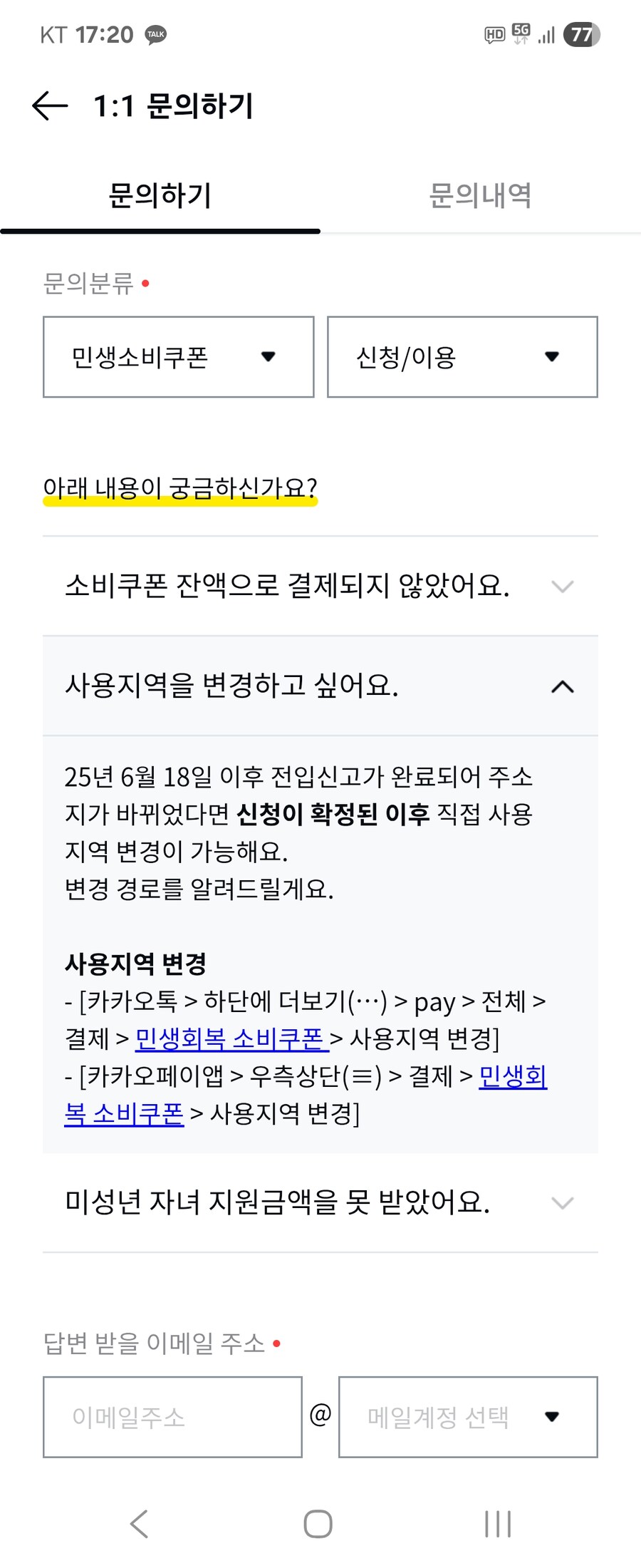
Task: Open the 민생소비쿠폰 category dropdown
Action: [x=178, y=357]
